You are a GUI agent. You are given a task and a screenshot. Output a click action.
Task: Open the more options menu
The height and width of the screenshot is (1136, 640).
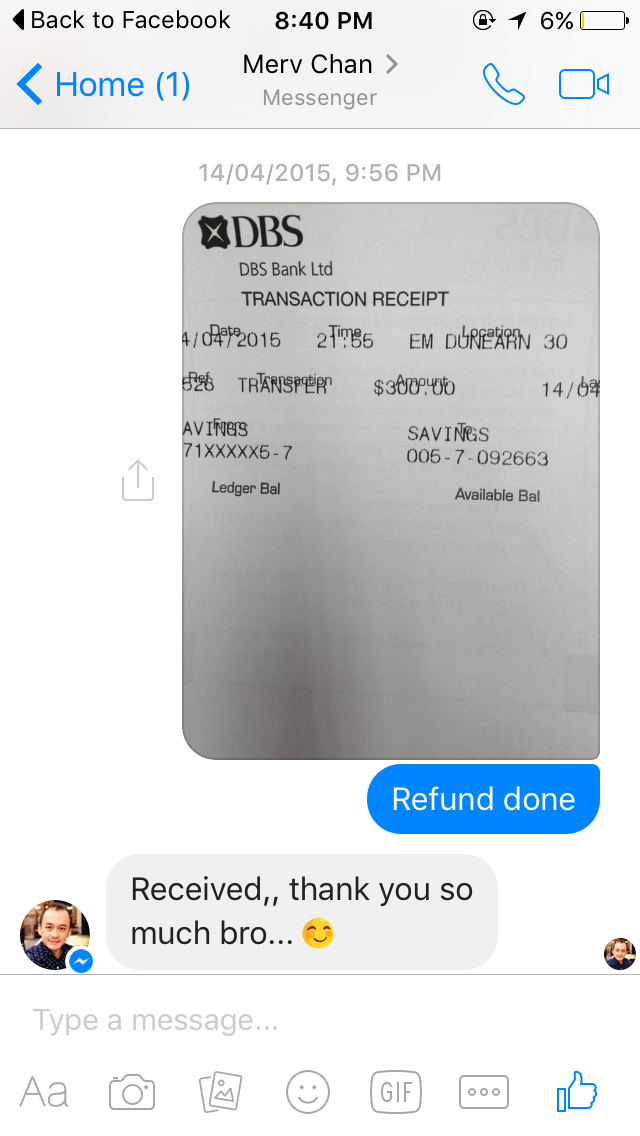coord(484,1092)
